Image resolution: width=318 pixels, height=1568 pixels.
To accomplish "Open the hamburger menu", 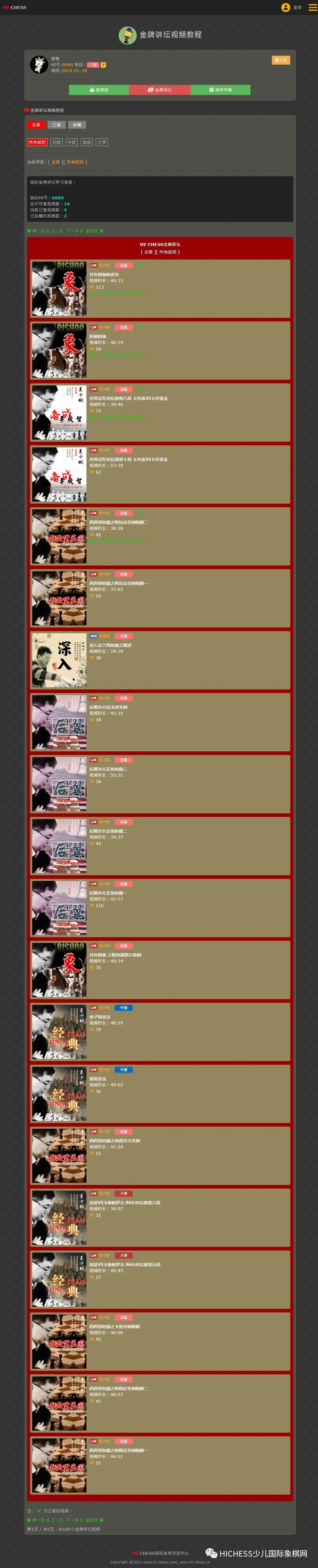I will tap(313, 7).
